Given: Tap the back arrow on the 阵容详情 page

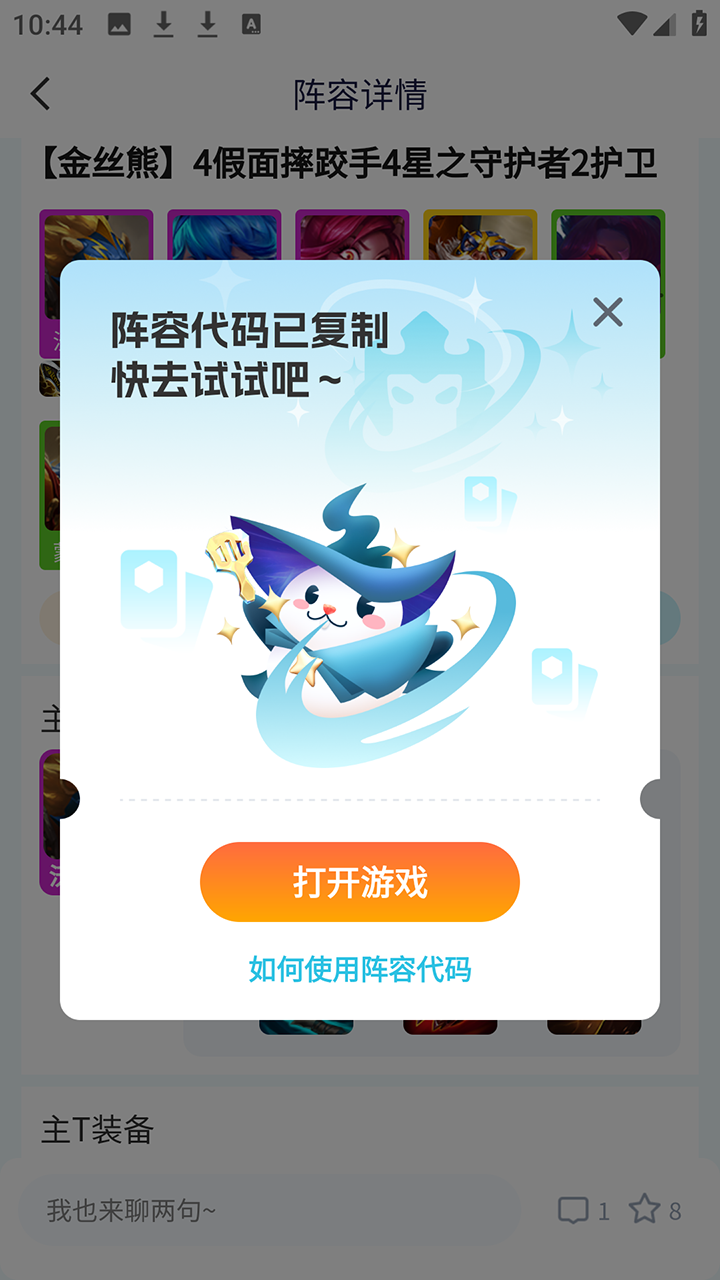Looking at the screenshot, I should tap(40, 93).
